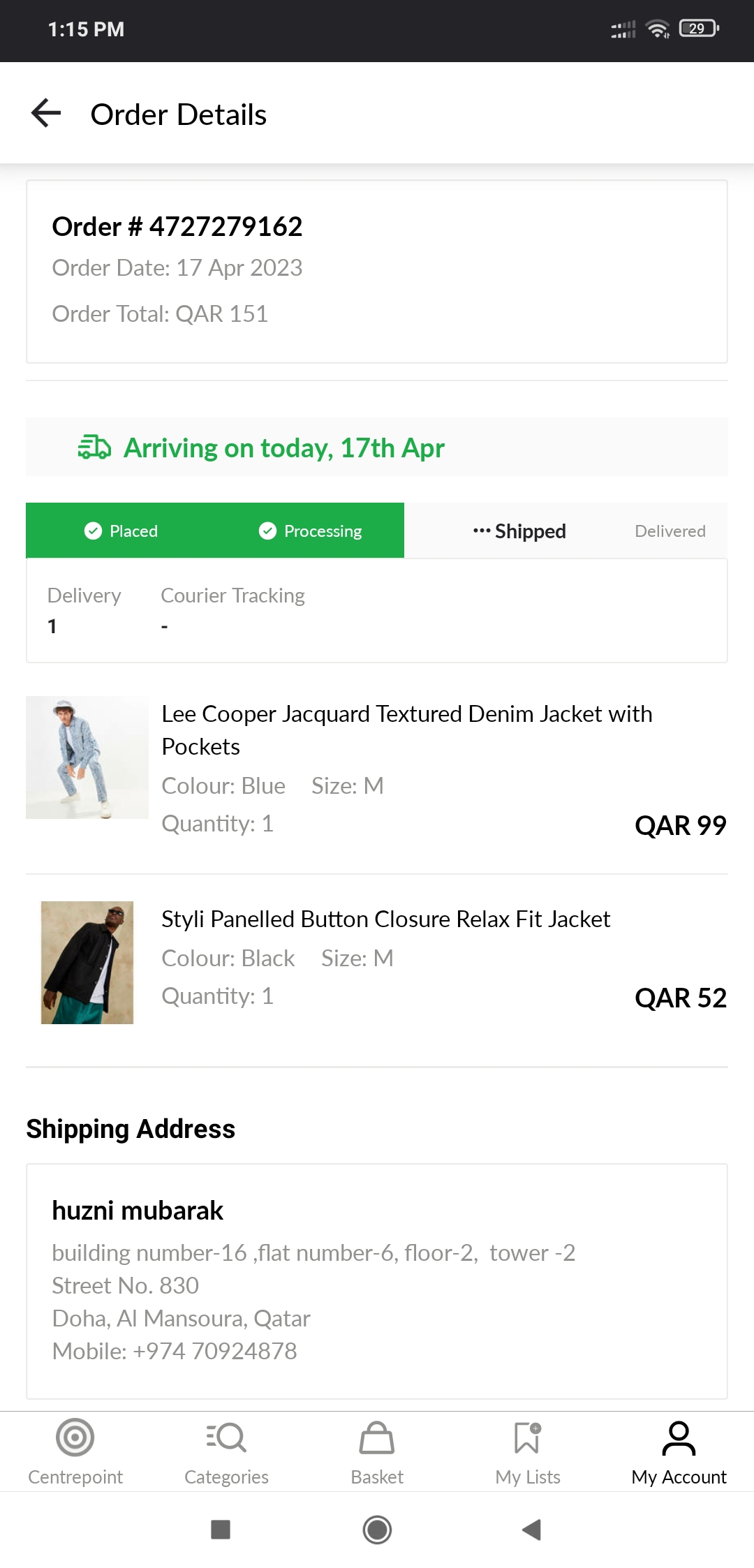Switch to the My Lists tab
The height and width of the screenshot is (1568, 754).
[528, 1451]
